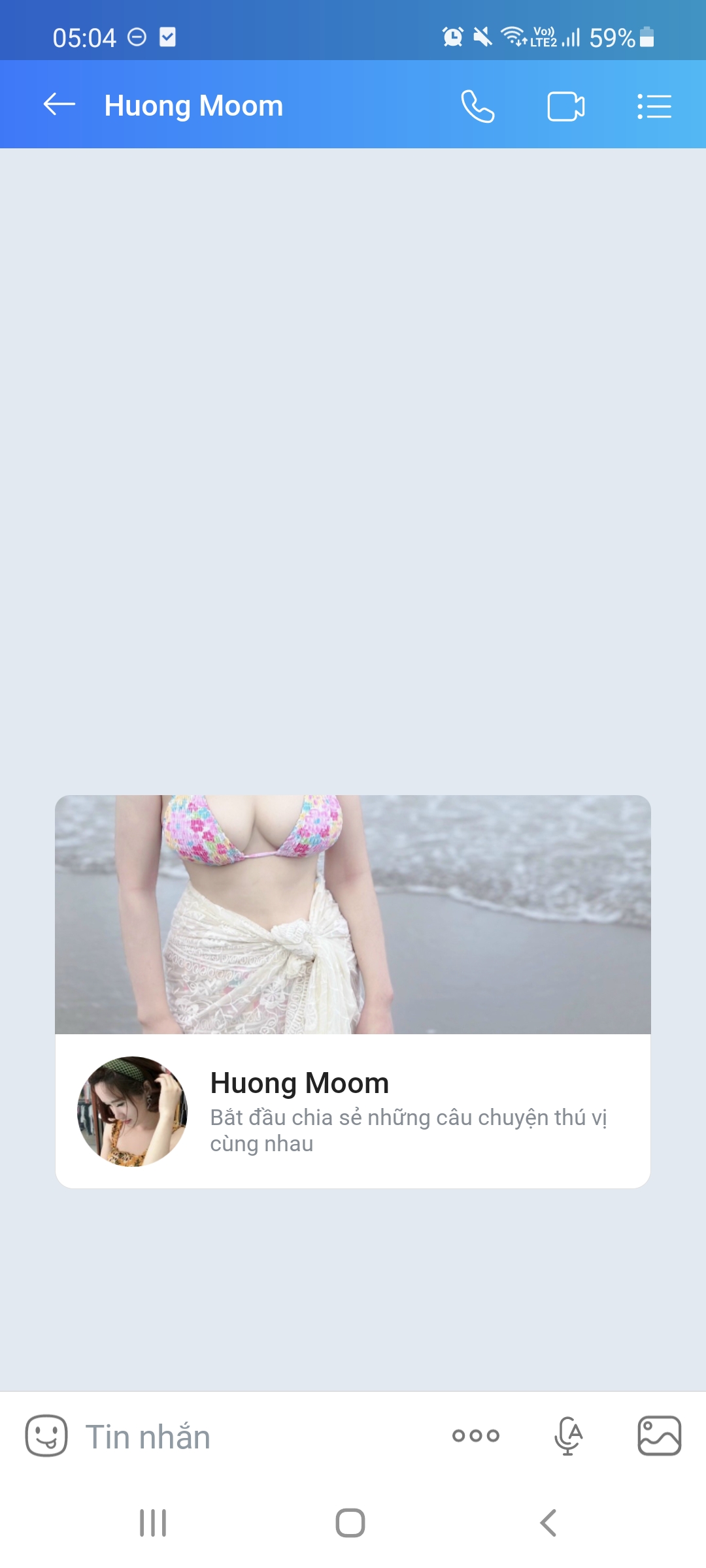Go to the phone's home screen

(x=350, y=1523)
